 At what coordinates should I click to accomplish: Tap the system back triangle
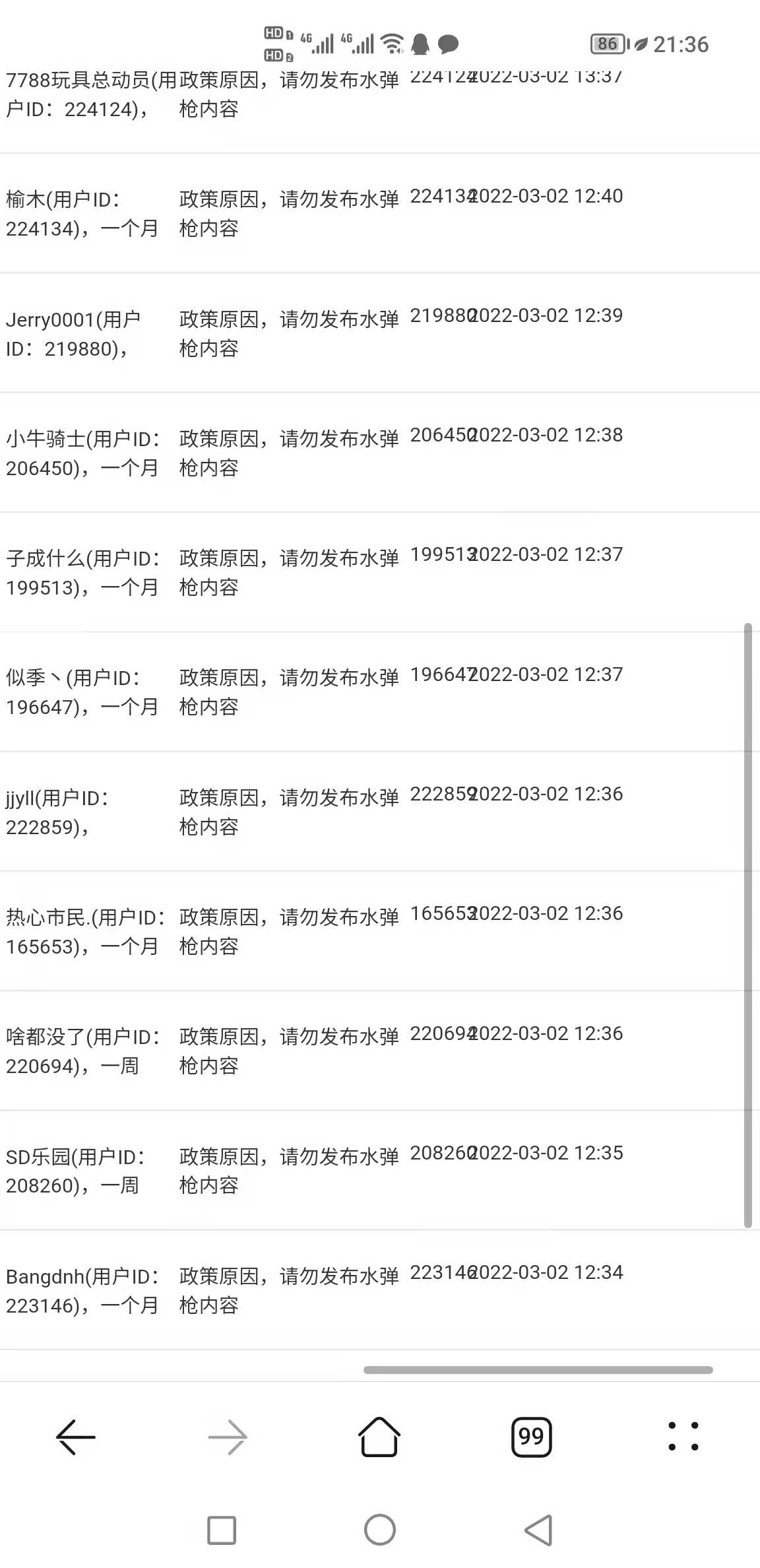538,1530
